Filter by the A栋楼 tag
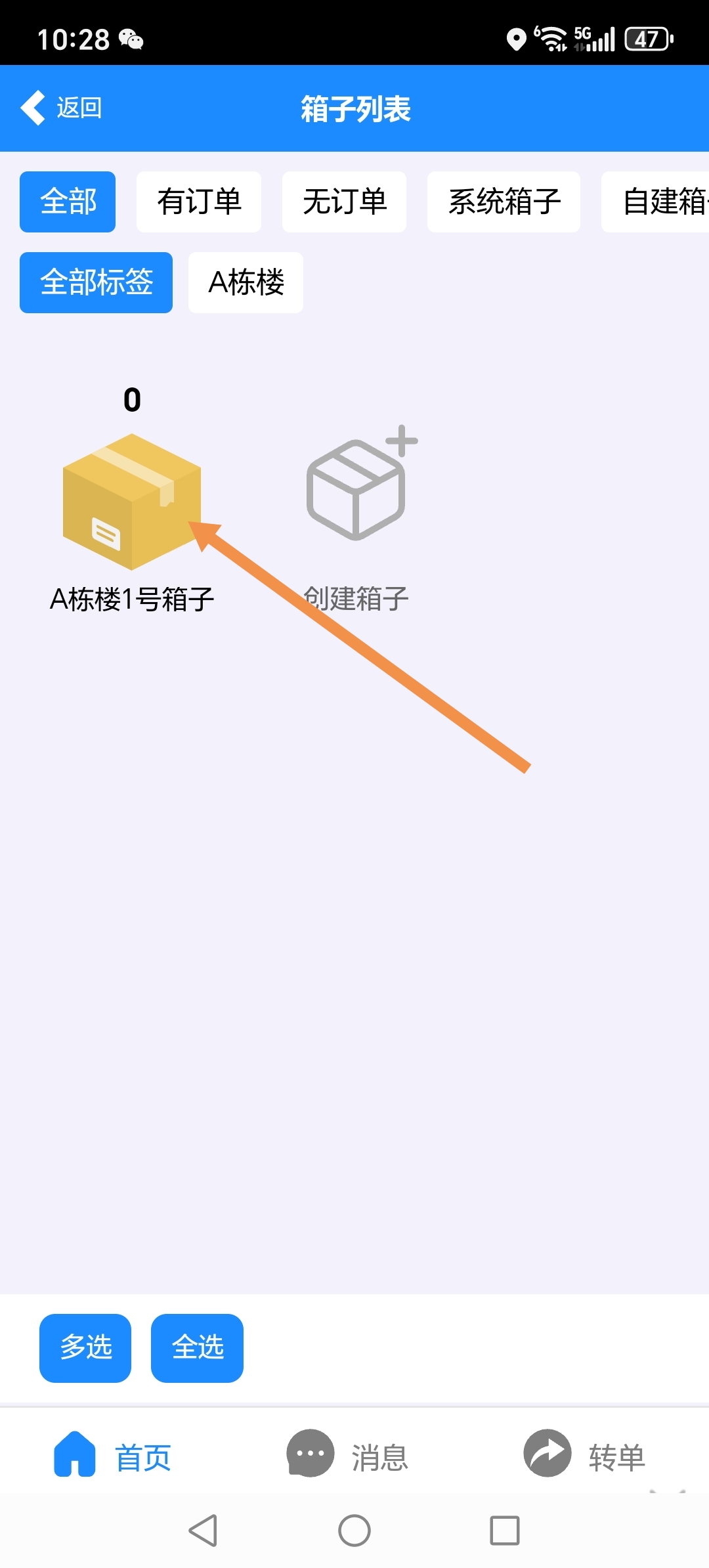 [246, 282]
